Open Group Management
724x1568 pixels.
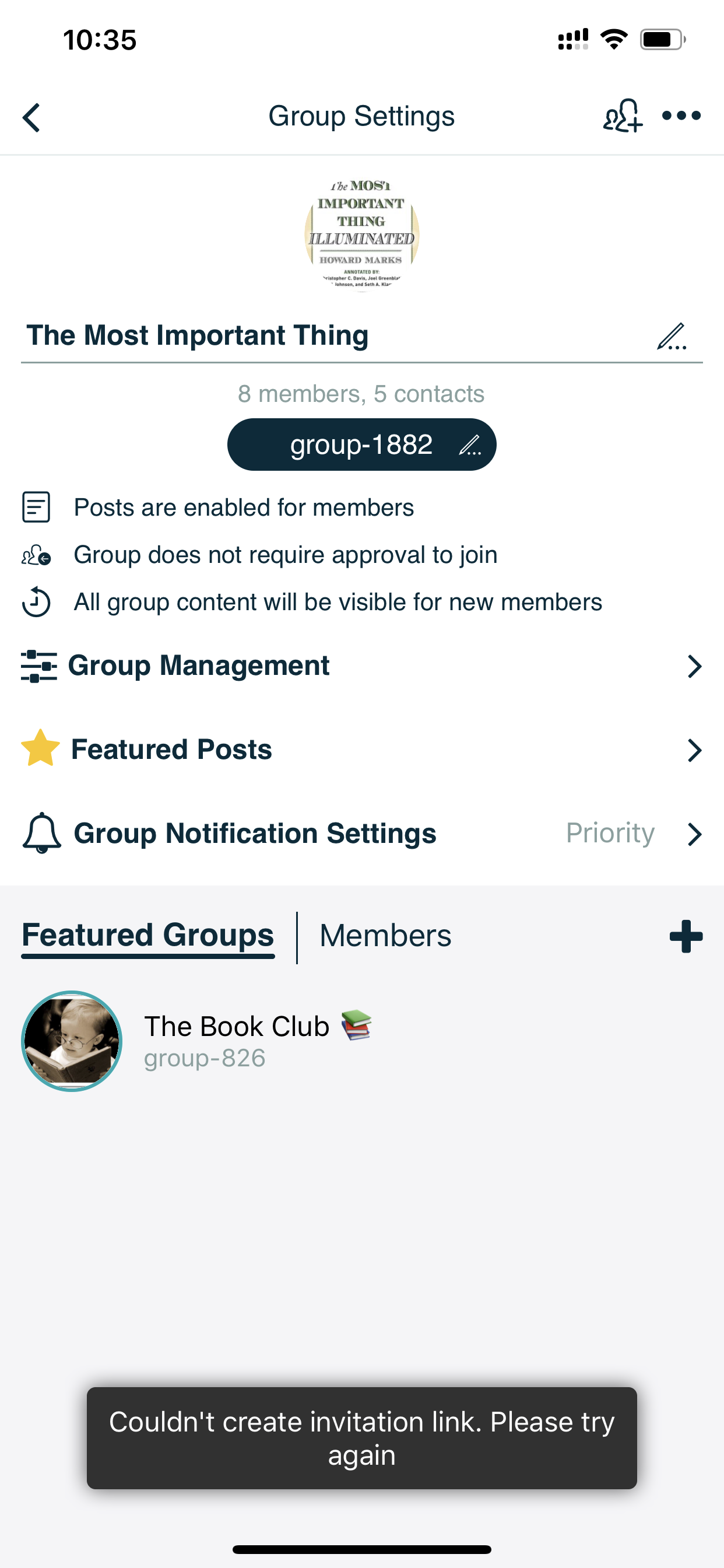361,666
